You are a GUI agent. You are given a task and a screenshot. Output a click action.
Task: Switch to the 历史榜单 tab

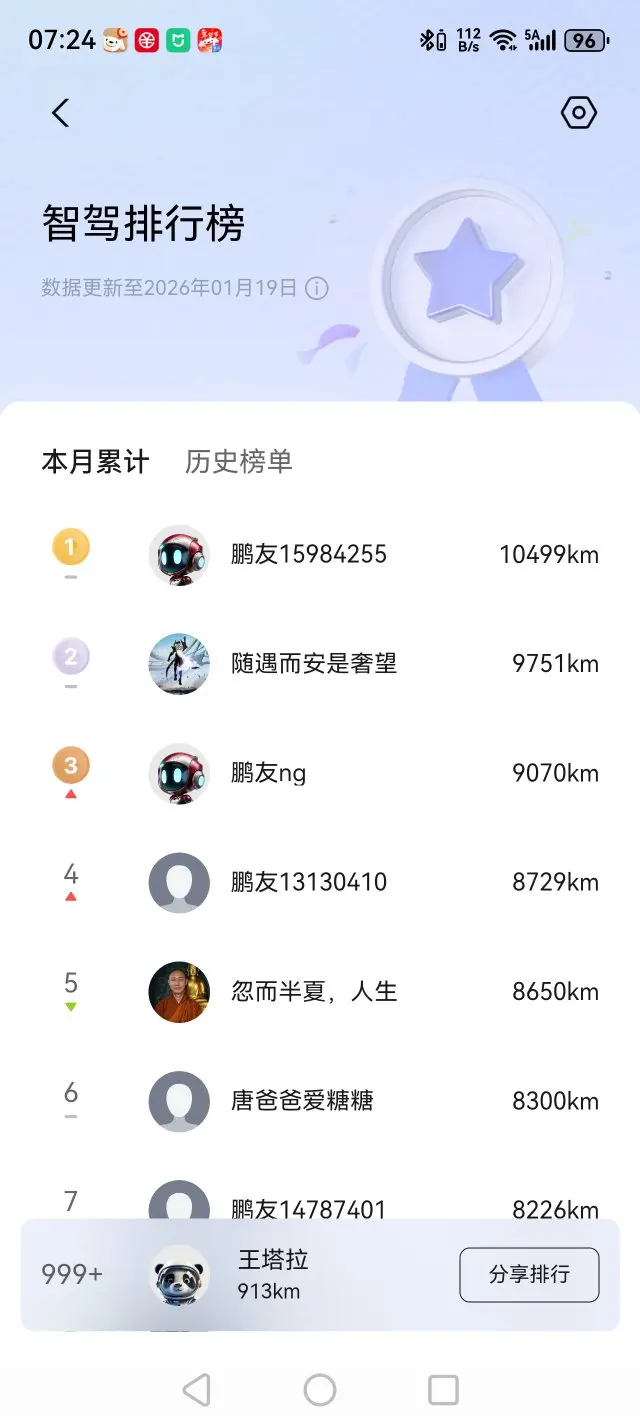click(239, 461)
